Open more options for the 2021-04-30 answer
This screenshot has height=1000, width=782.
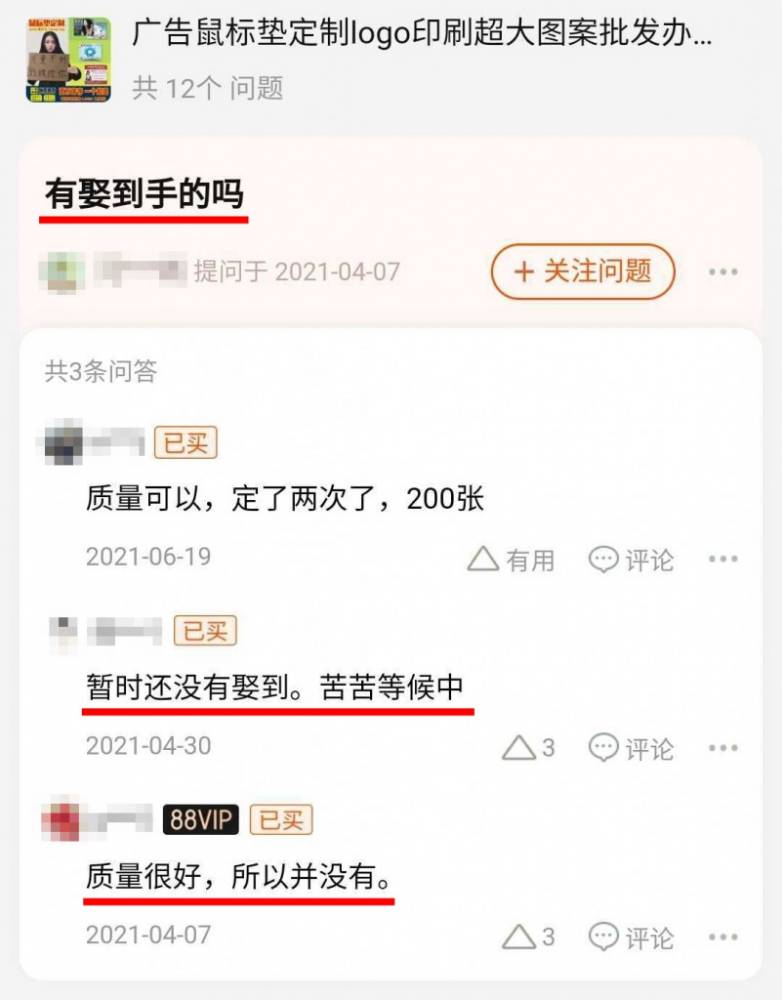(x=723, y=748)
